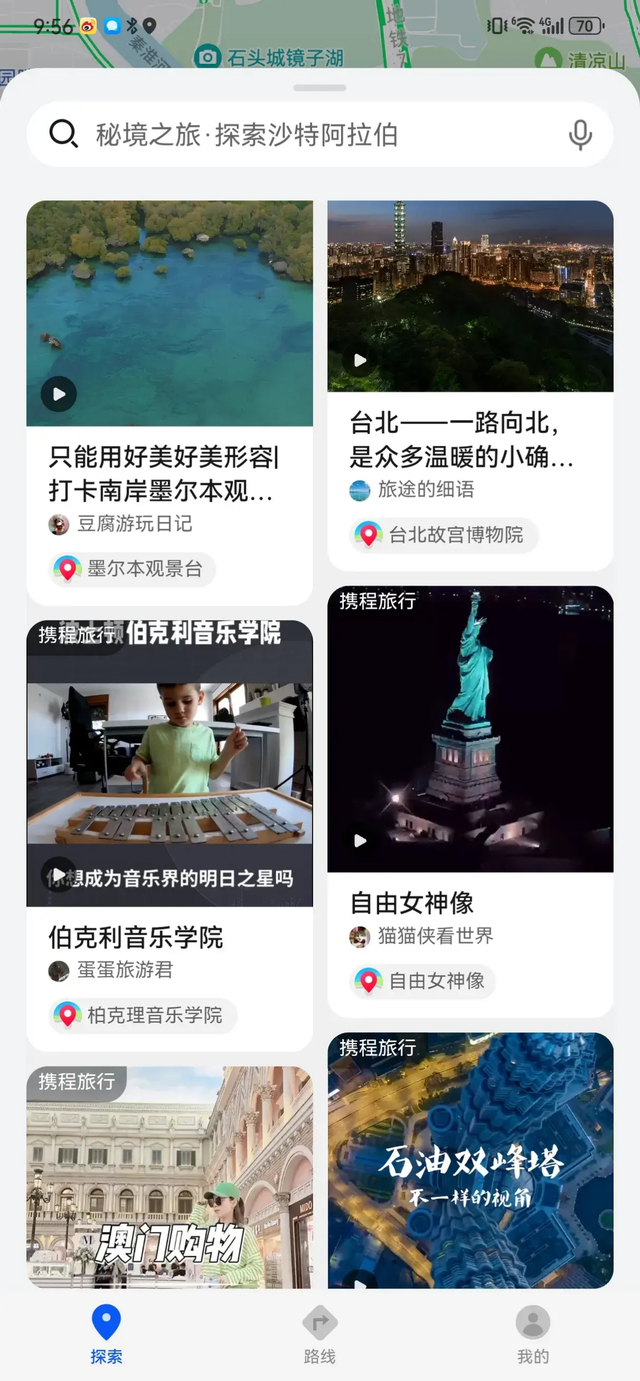The height and width of the screenshot is (1381, 640).
Task: Open the 自由女神像 video card
Action: [x=470, y=728]
